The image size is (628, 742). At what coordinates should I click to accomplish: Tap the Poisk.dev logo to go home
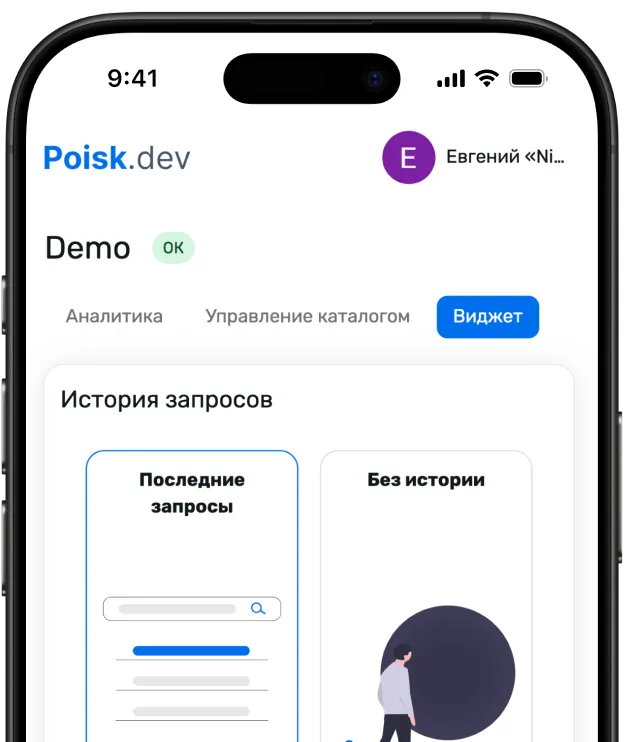[x=116, y=158]
